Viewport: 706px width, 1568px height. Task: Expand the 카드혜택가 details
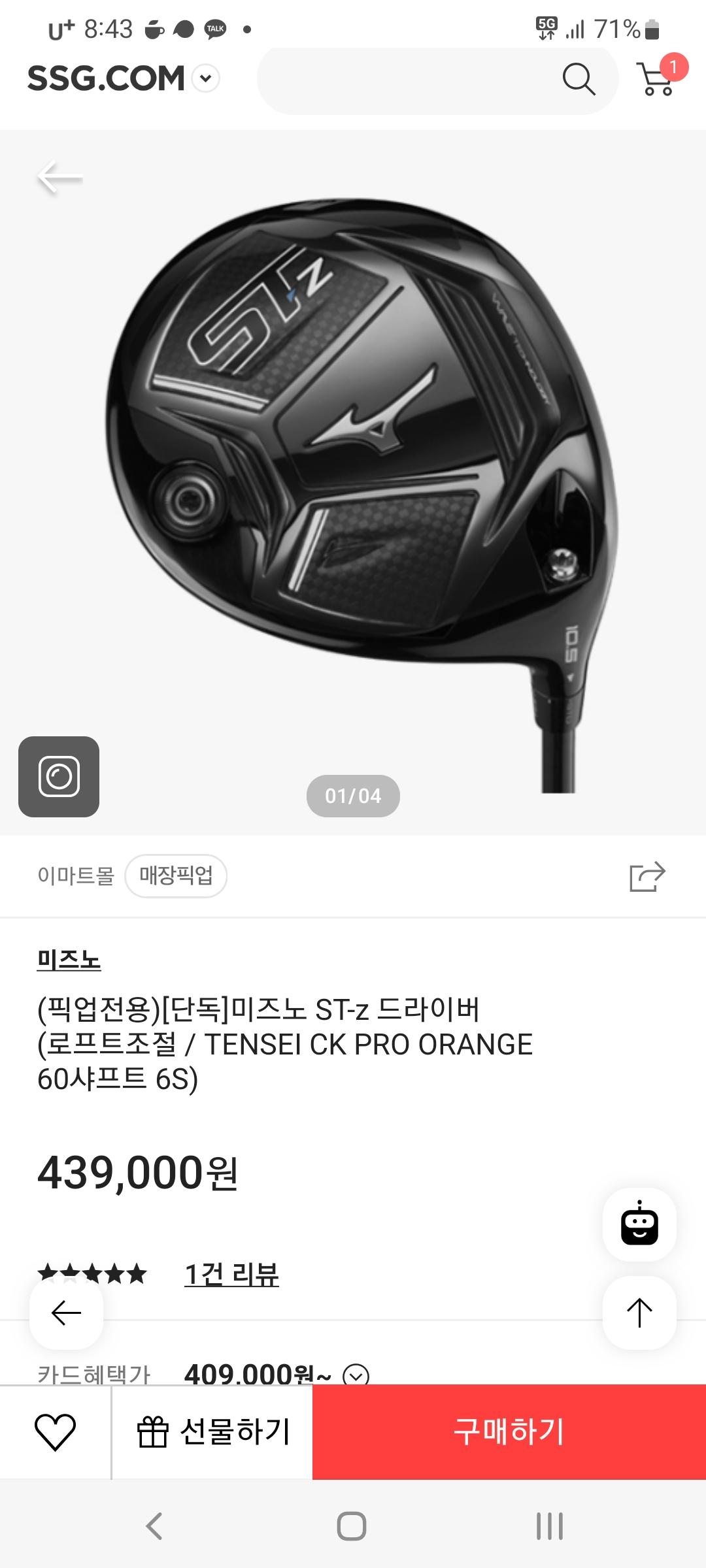click(356, 1375)
